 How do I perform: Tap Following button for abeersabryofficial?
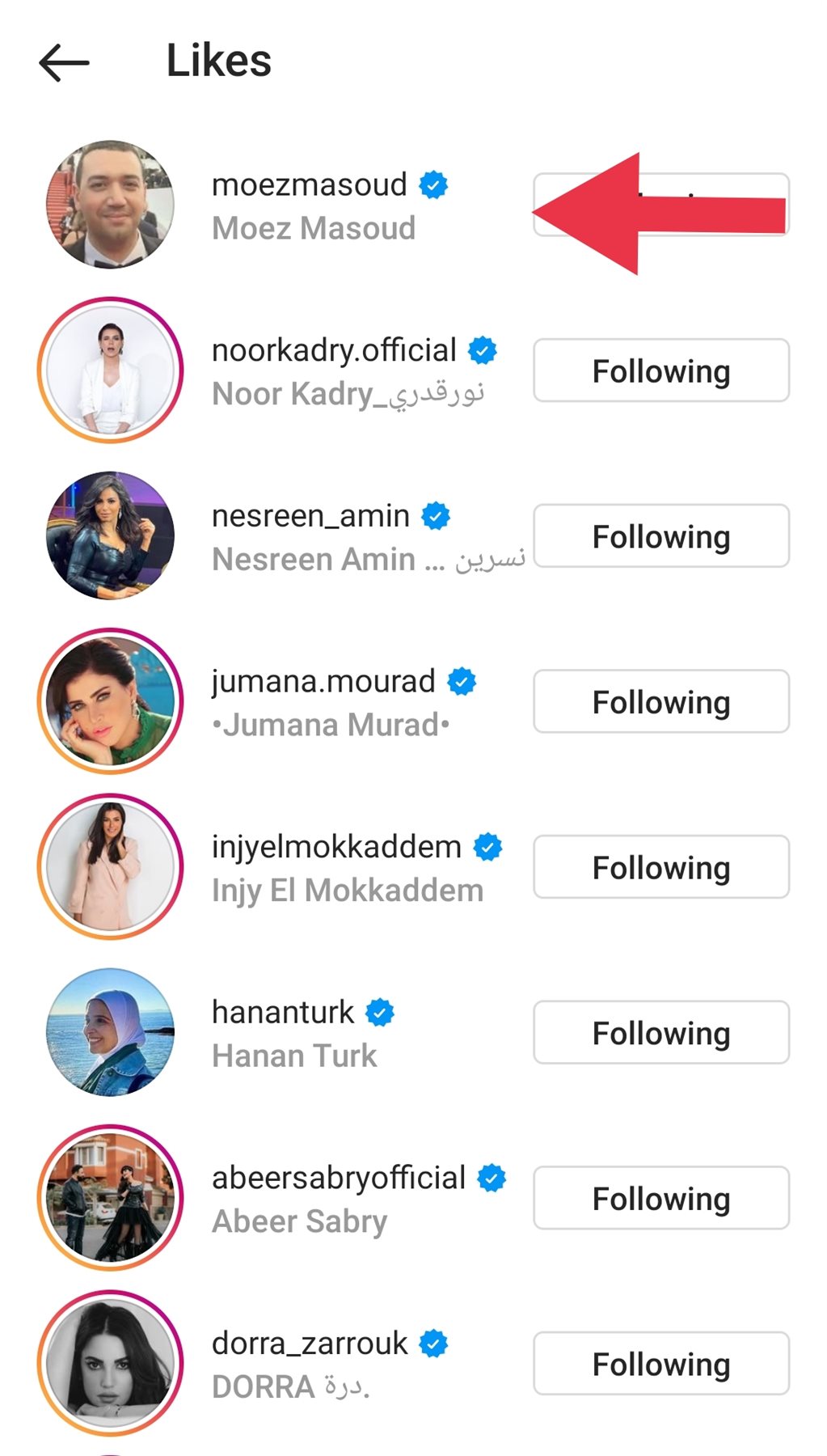point(660,1198)
